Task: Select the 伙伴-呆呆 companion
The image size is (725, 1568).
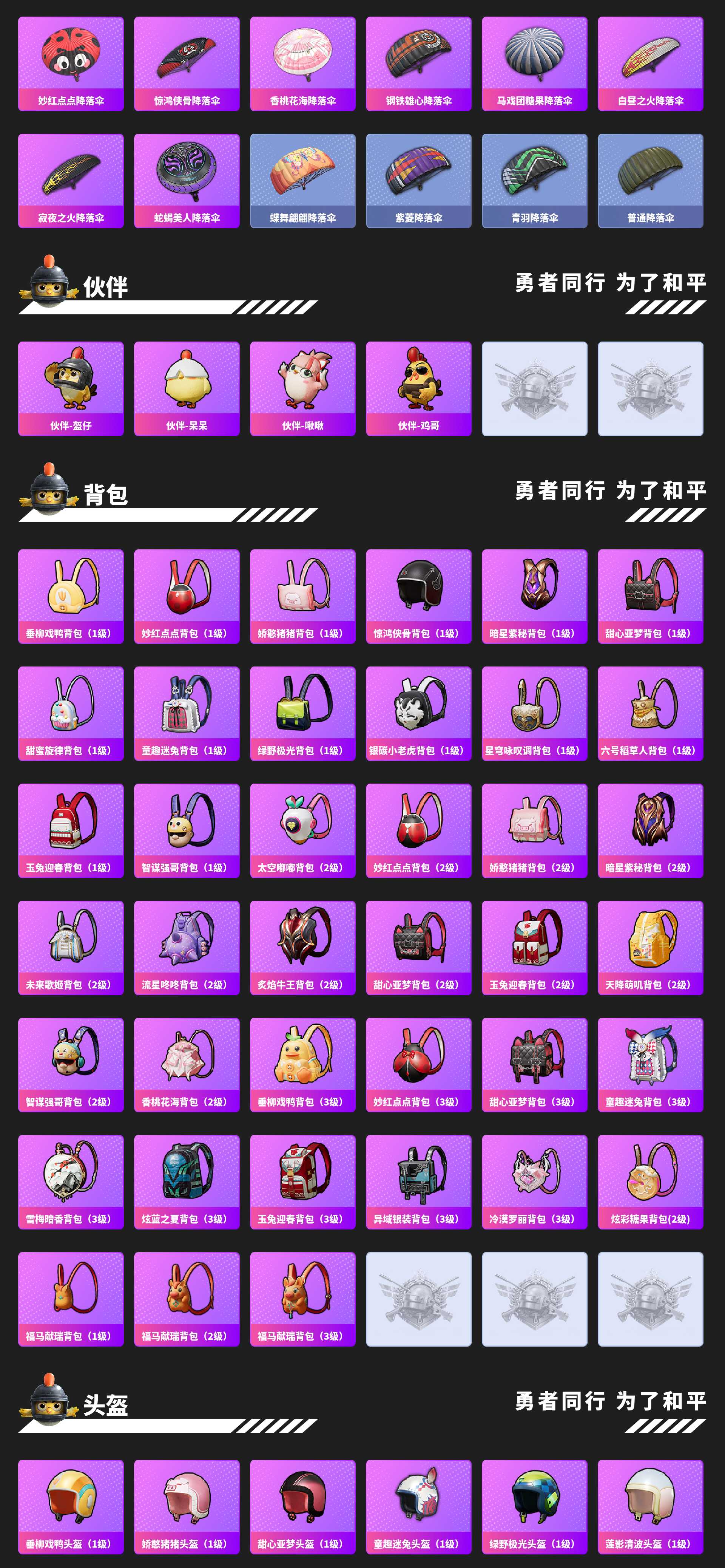Action: (187, 388)
